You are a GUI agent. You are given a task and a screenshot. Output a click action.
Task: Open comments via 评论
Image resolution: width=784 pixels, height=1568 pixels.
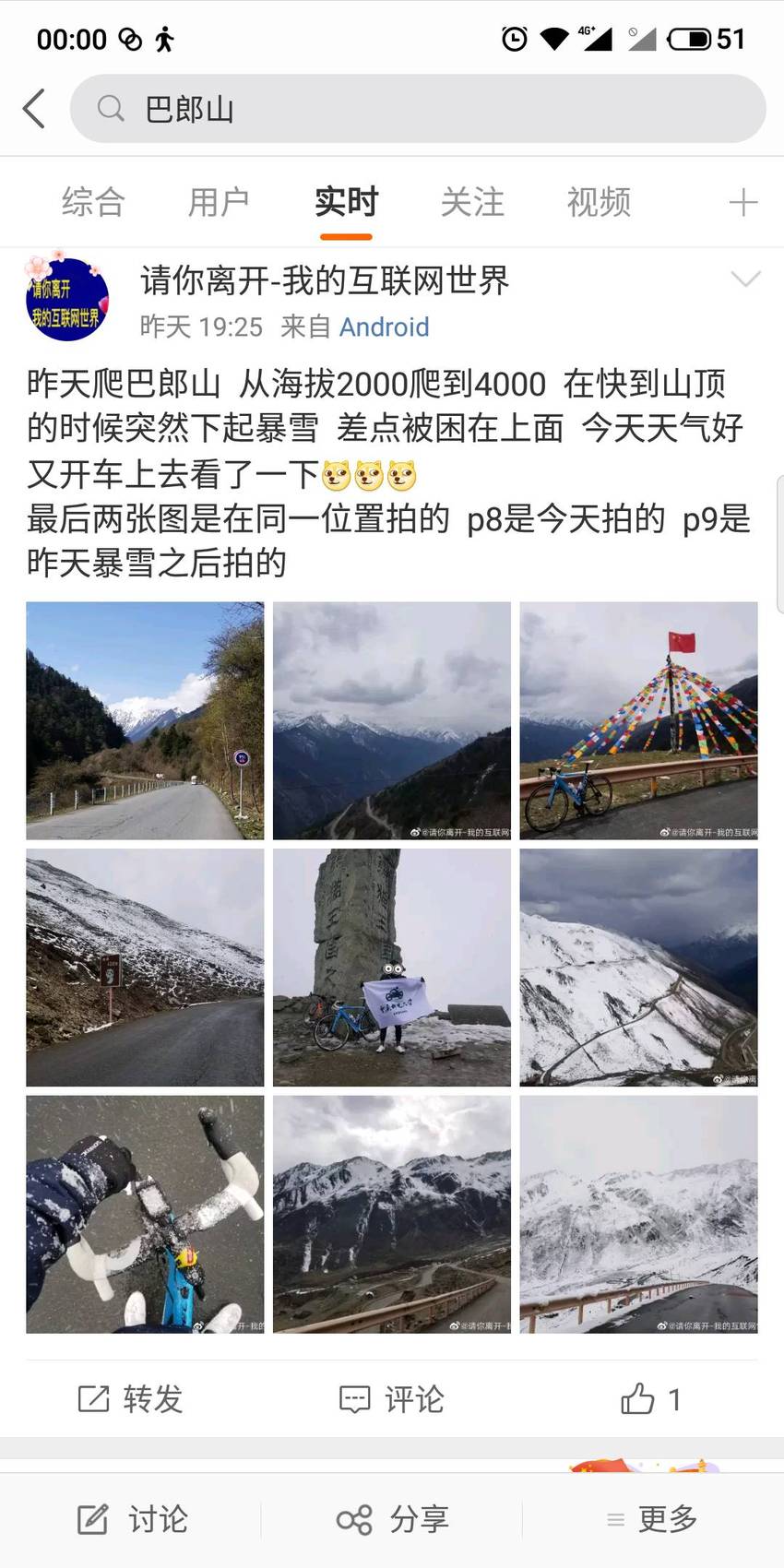[x=392, y=1399]
